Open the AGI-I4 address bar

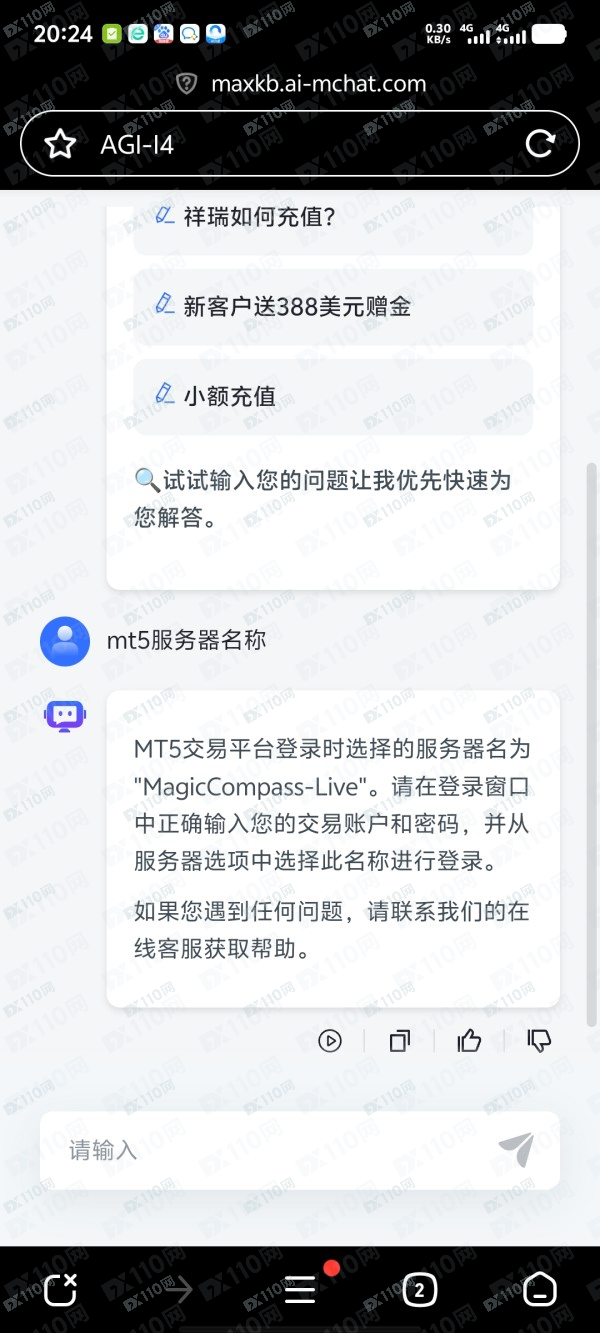(300, 144)
